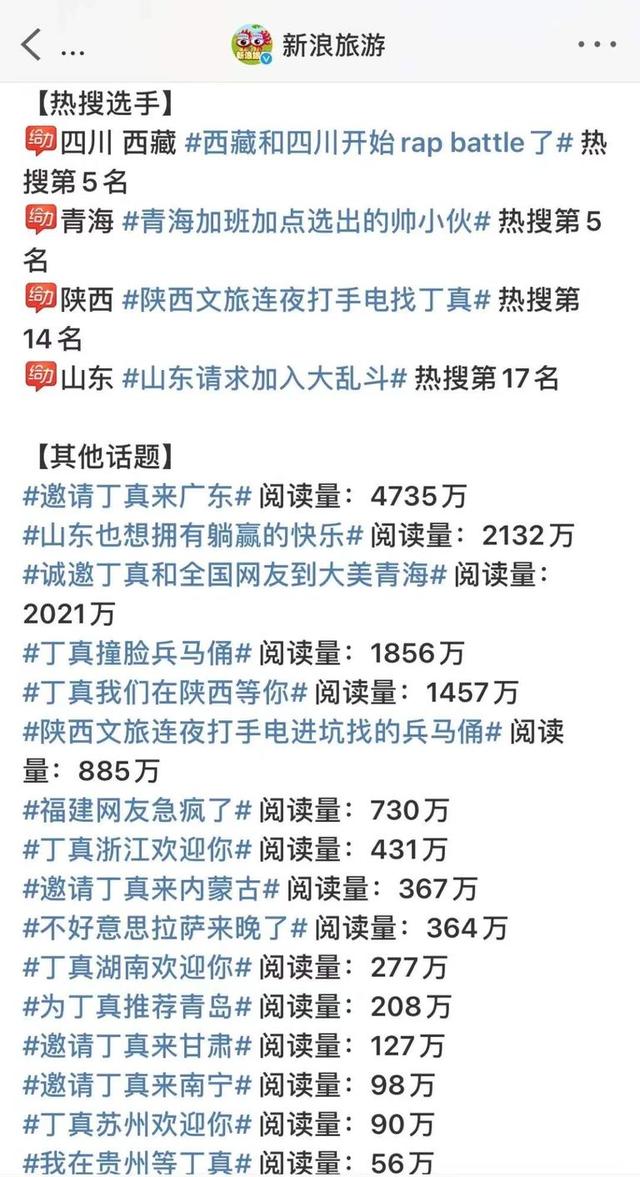Go back with the arrow icon
This screenshot has height=1177, width=640.
(x=31, y=45)
